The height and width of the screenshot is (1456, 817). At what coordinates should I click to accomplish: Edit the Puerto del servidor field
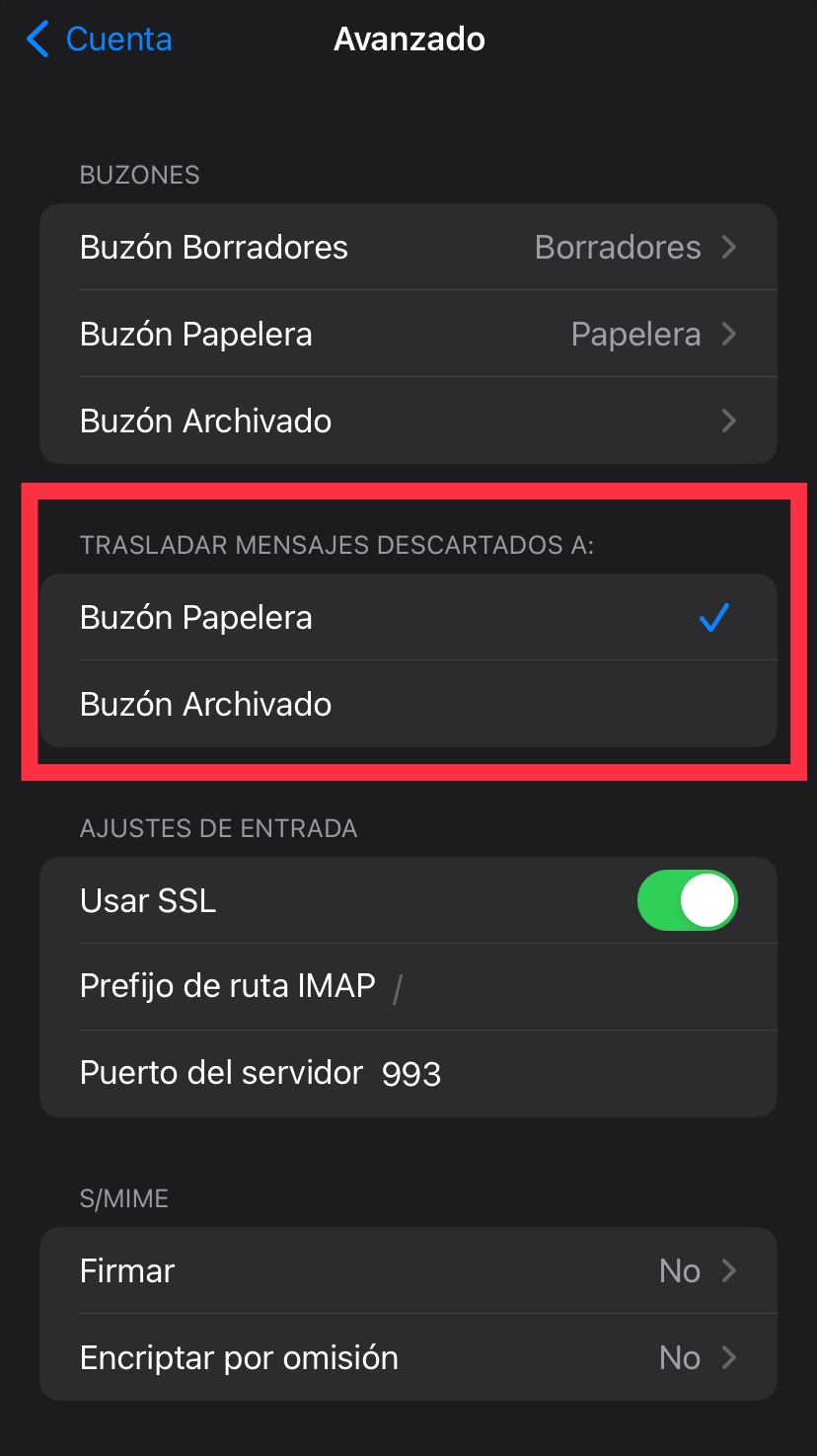[408, 1073]
